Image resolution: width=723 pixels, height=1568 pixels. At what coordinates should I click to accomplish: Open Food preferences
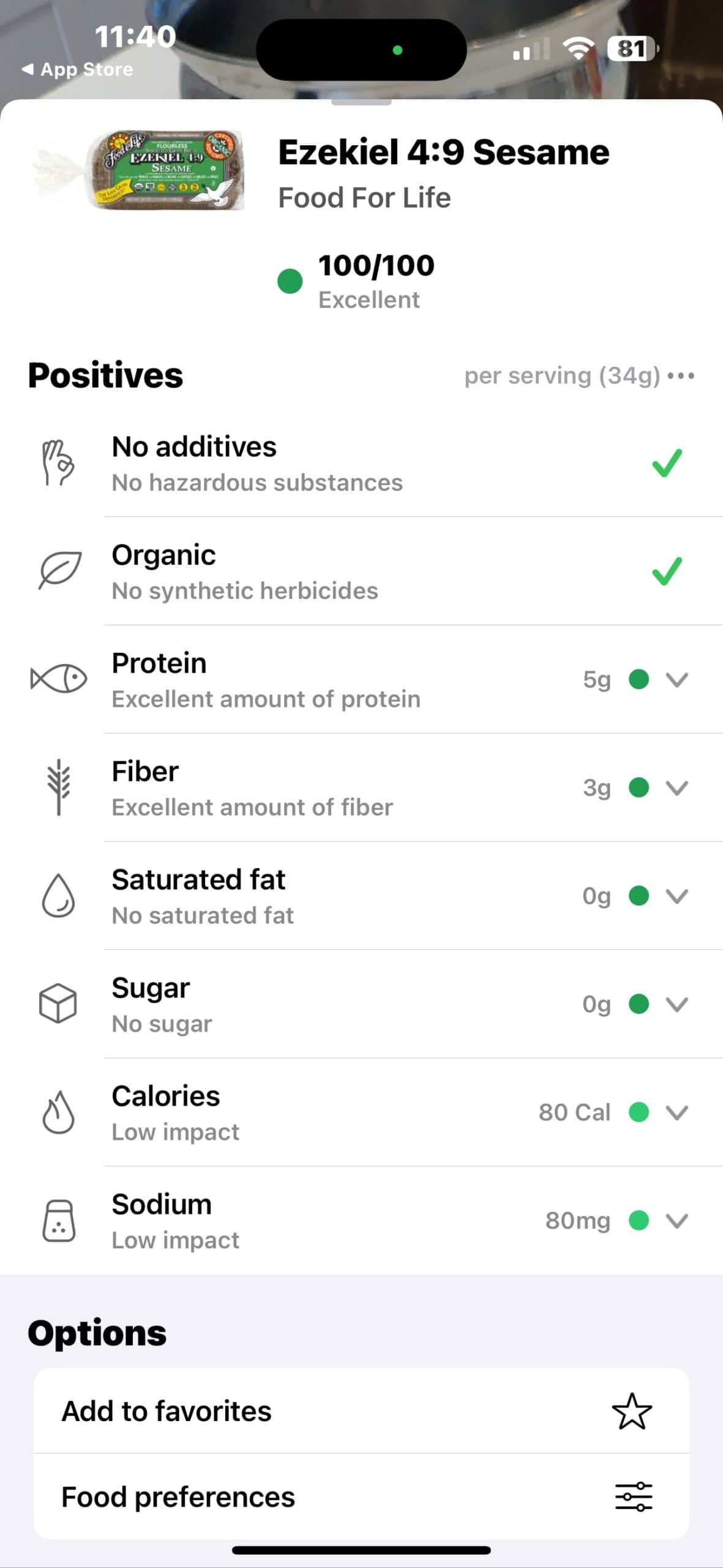361,1497
